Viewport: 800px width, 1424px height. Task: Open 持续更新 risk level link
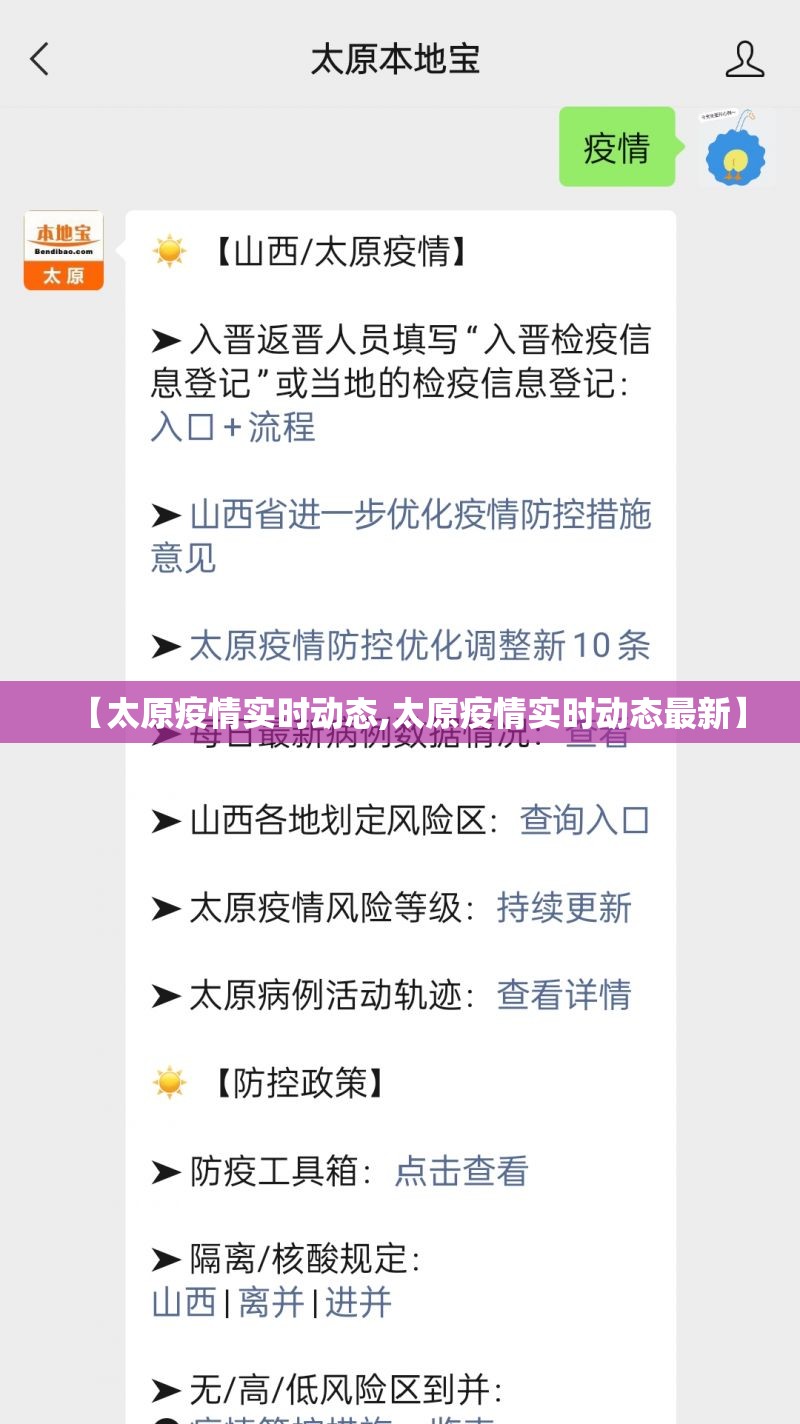(x=564, y=908)
